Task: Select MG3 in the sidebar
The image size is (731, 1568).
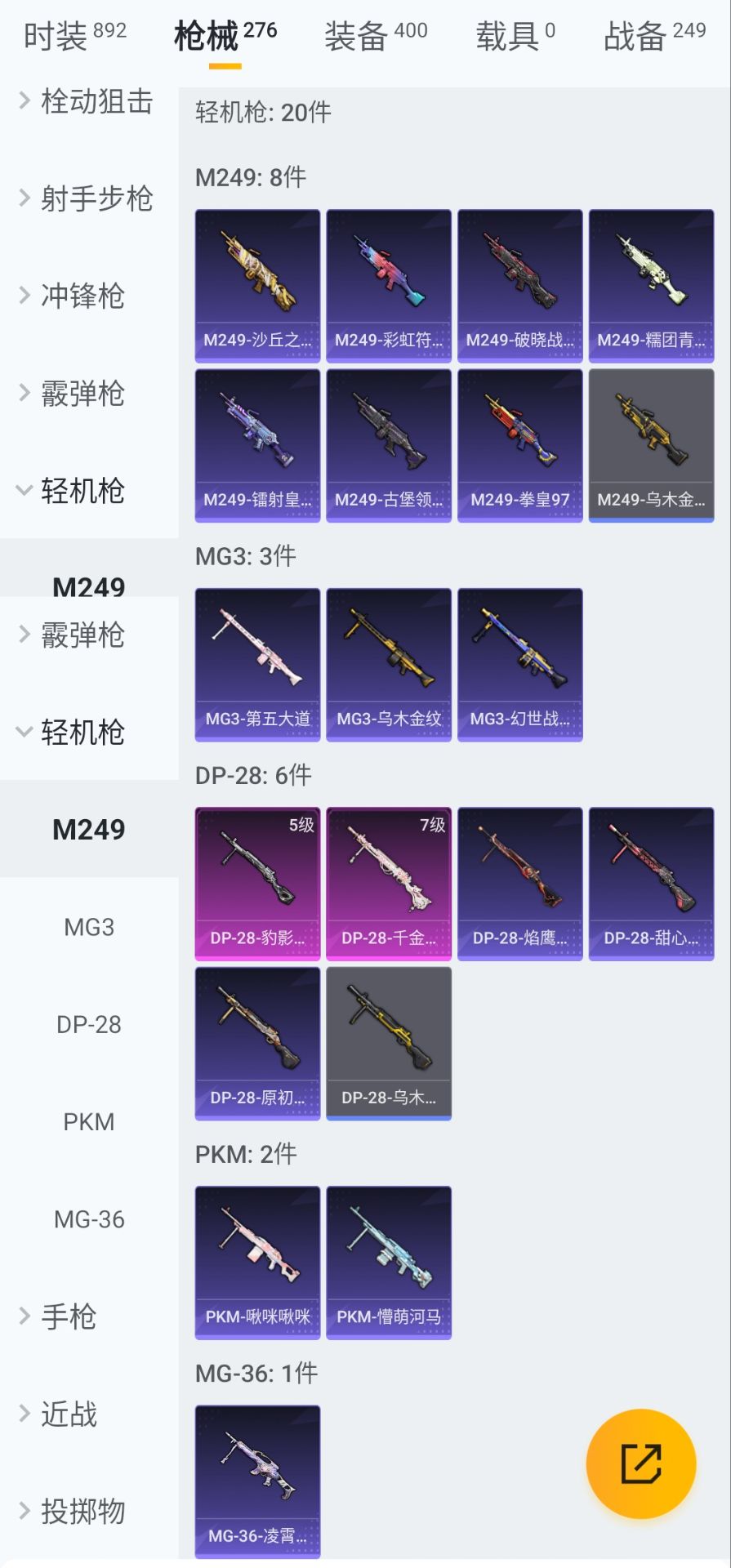Action: click(89, 927)
